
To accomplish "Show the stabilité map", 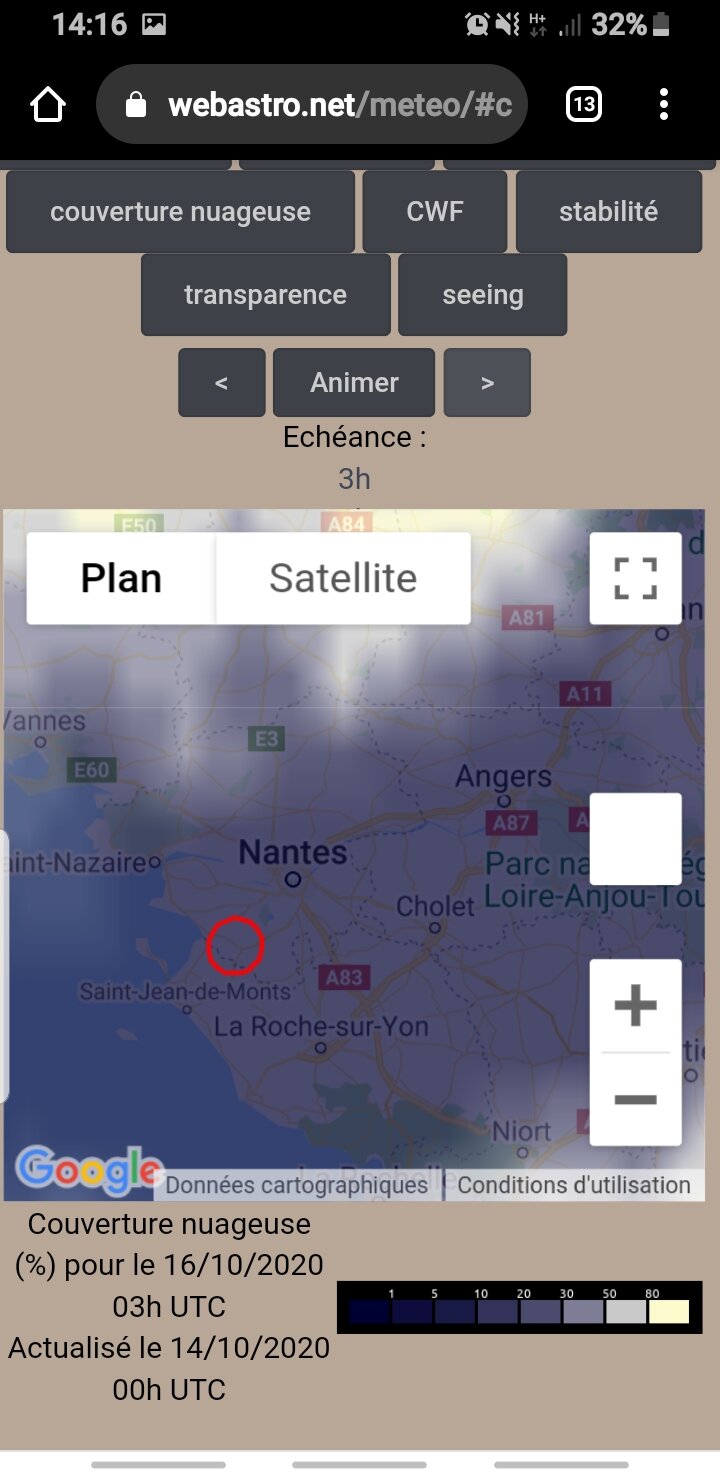I will coord(608,212).
